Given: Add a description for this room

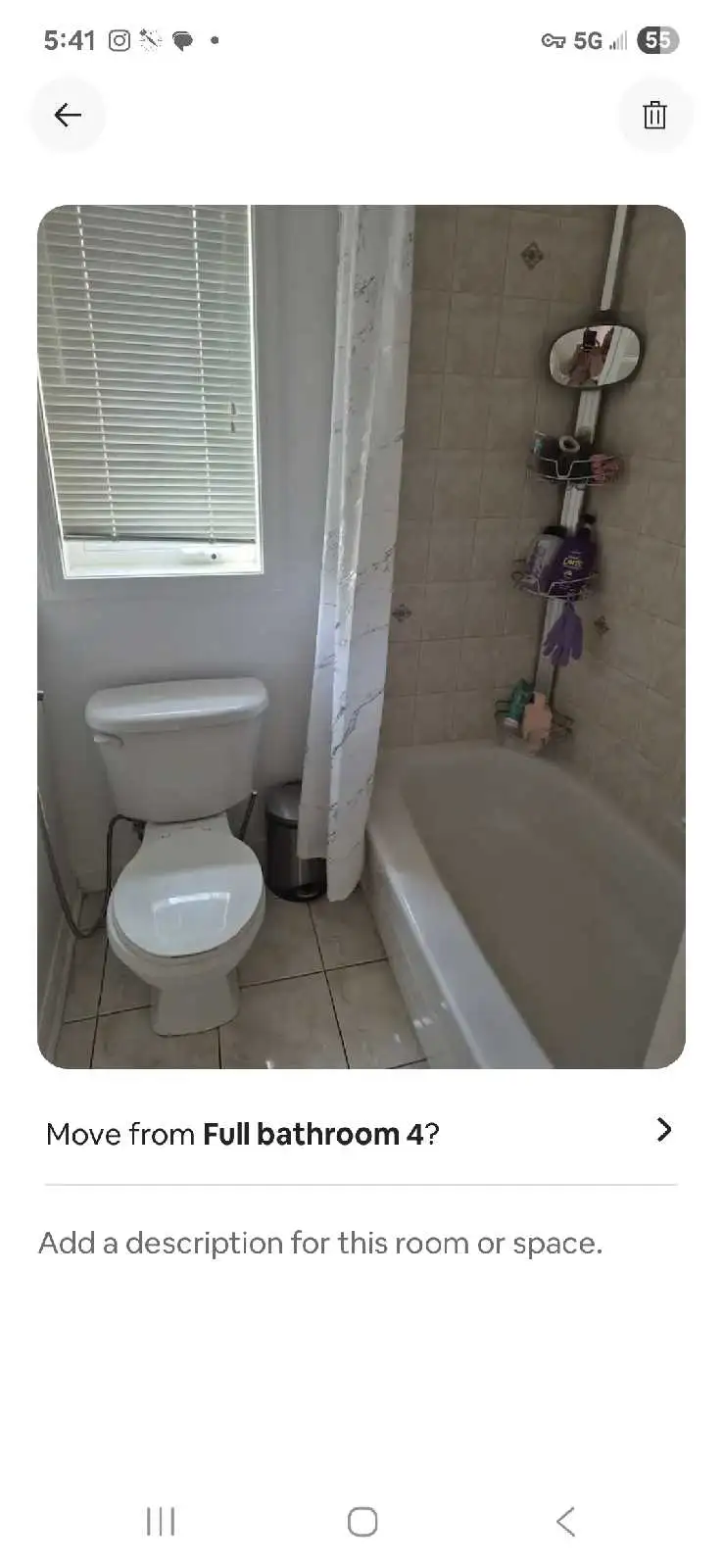Looking at the screenshot, I should (320, 1243).
